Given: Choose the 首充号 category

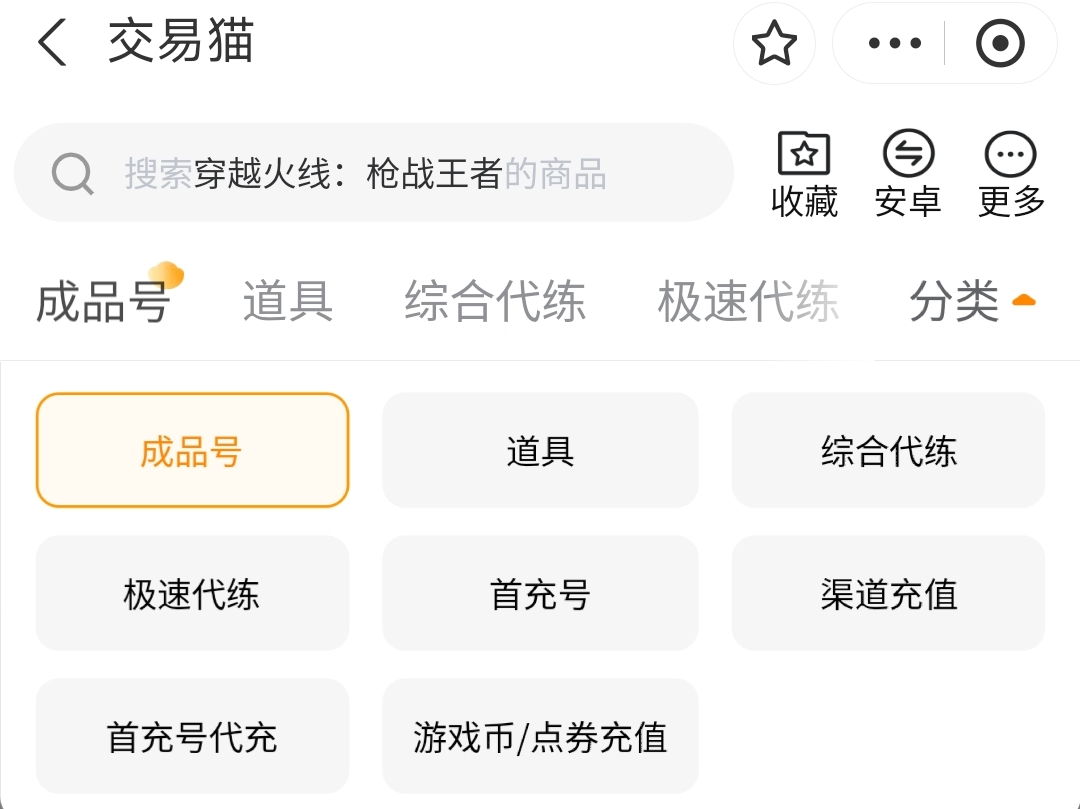Looking at the screenshot, I should coord(540,594).
